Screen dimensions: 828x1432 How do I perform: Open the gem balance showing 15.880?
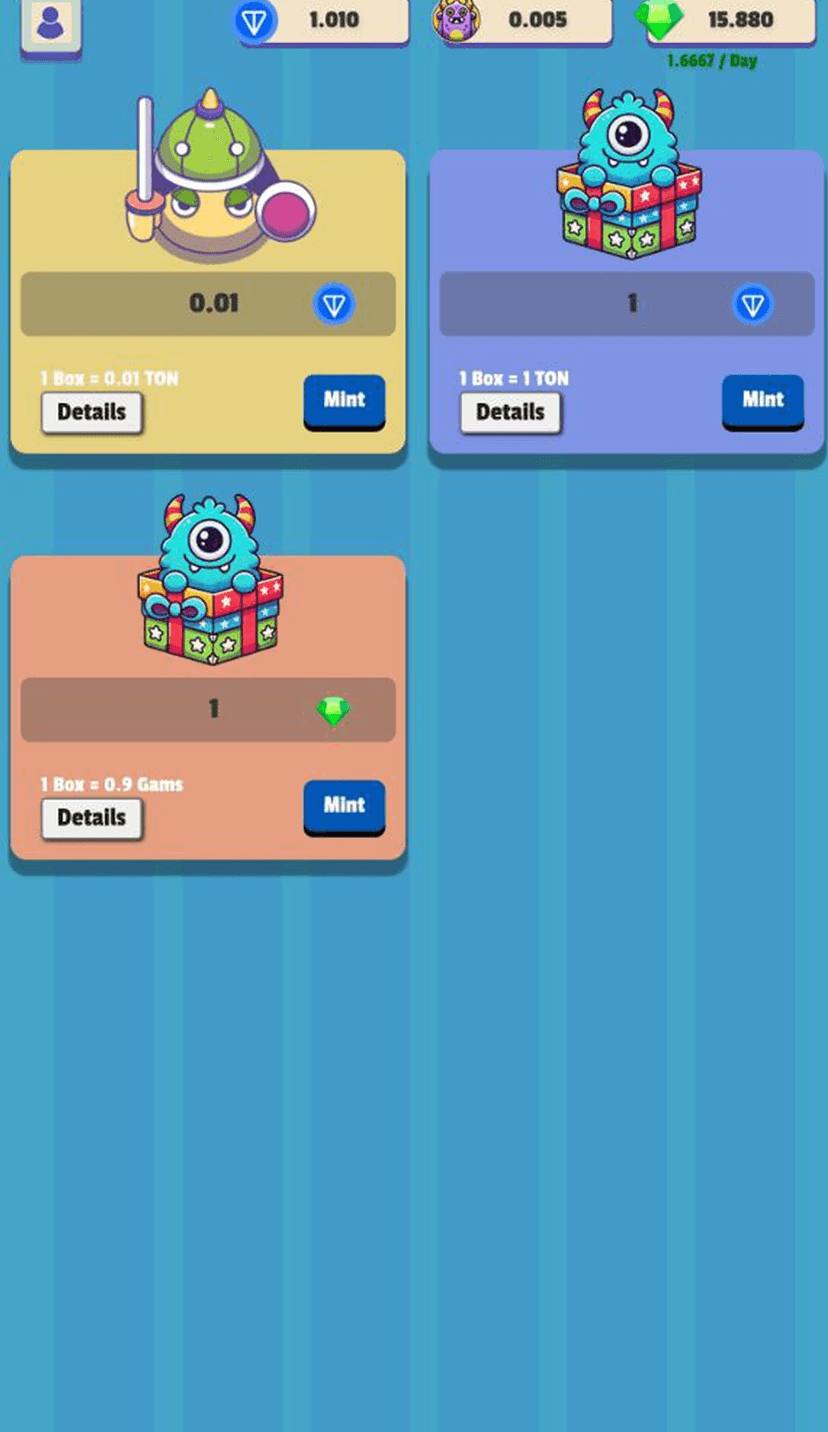(x=730, y=21)
